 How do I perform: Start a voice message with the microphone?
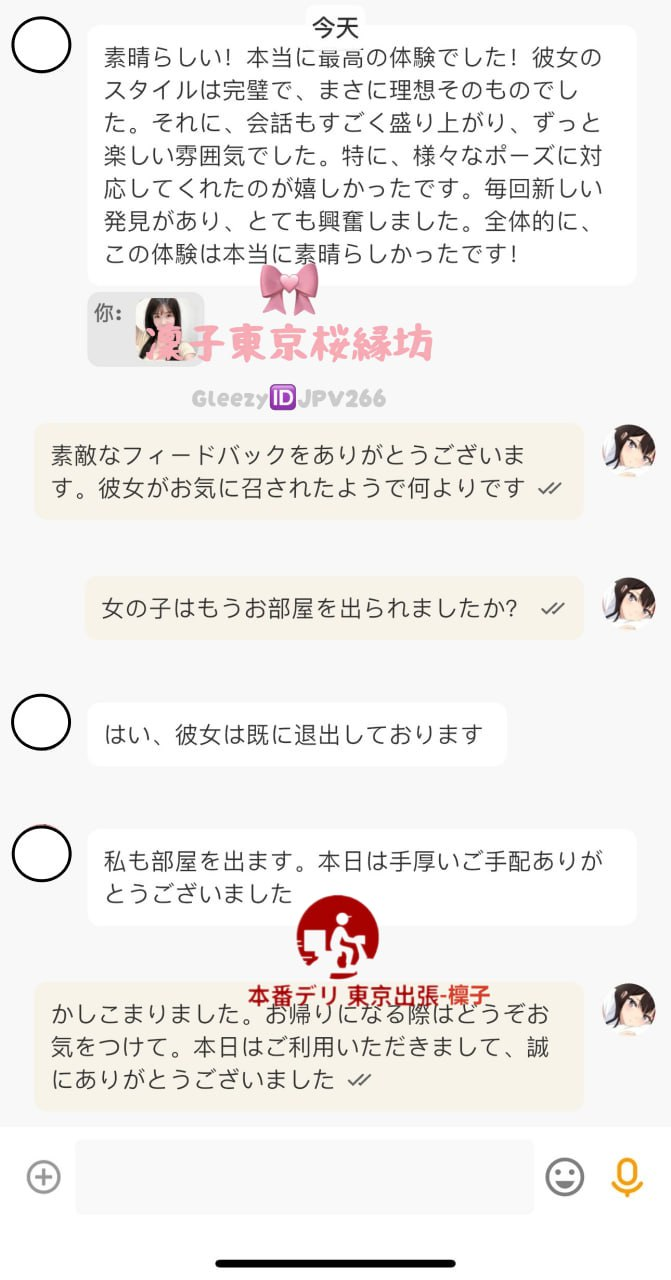coord(627,1177)
